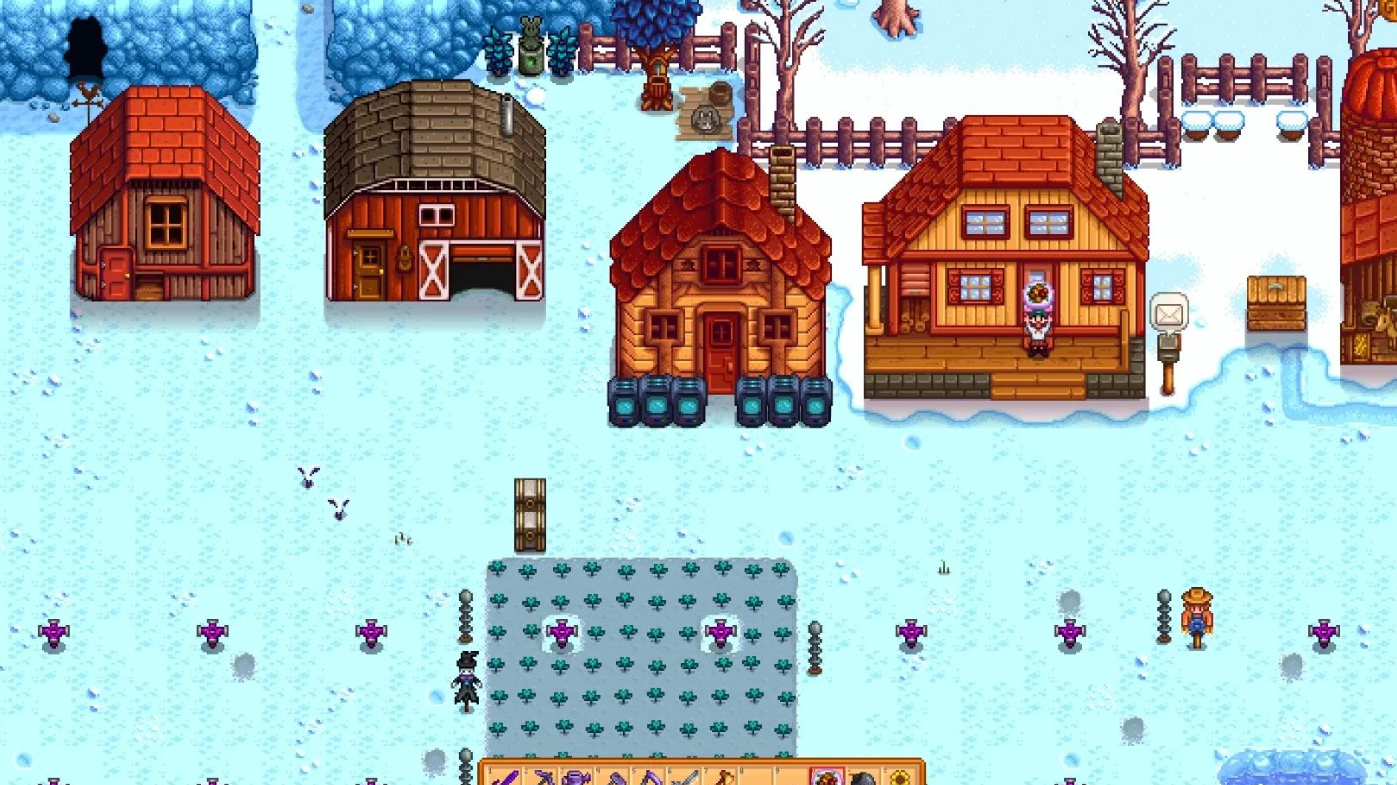
Task: Select the watering can in toolbar slot 3
Action: 578,777
